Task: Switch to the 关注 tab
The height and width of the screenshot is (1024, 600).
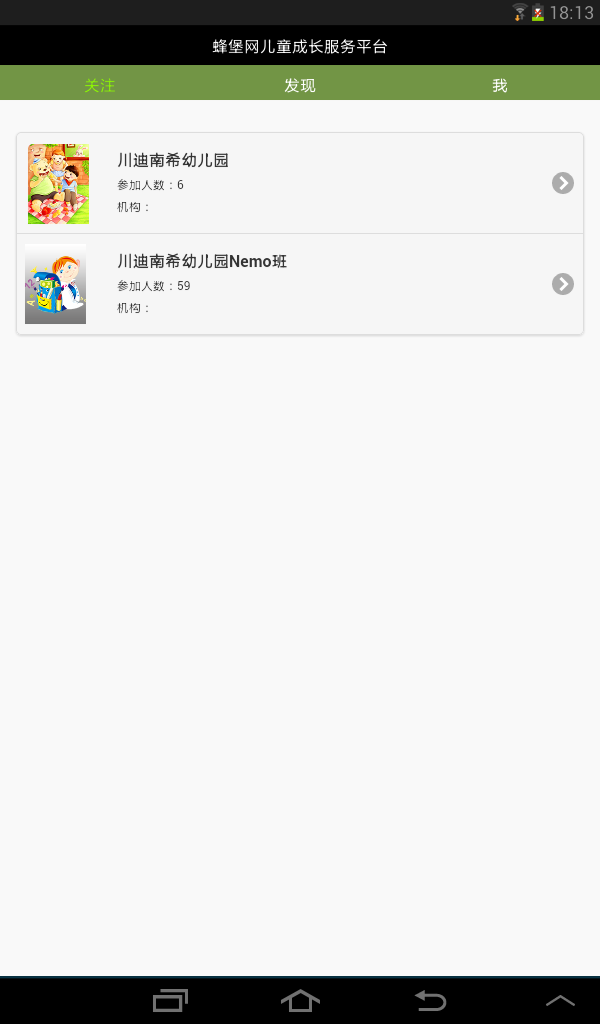Action: [100, 86]
